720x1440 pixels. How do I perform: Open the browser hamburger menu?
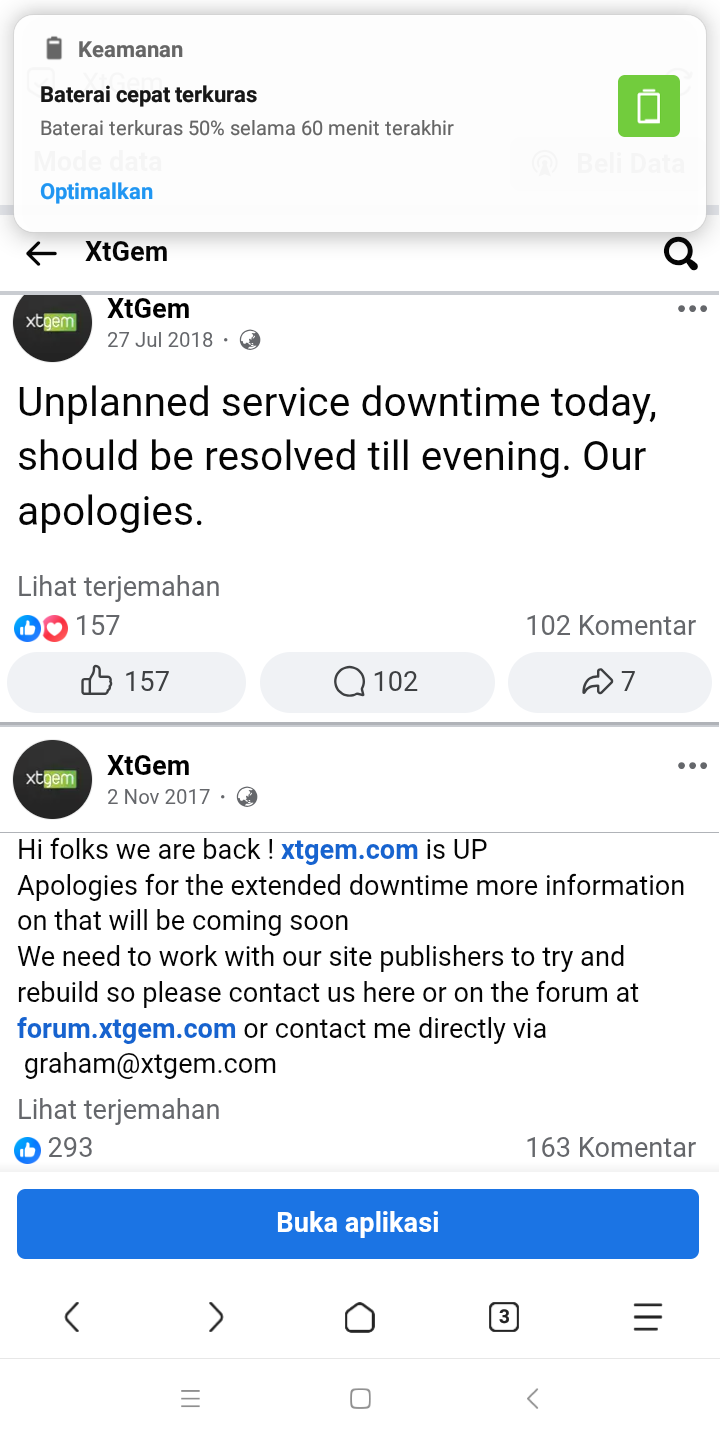click(648, 1317)
